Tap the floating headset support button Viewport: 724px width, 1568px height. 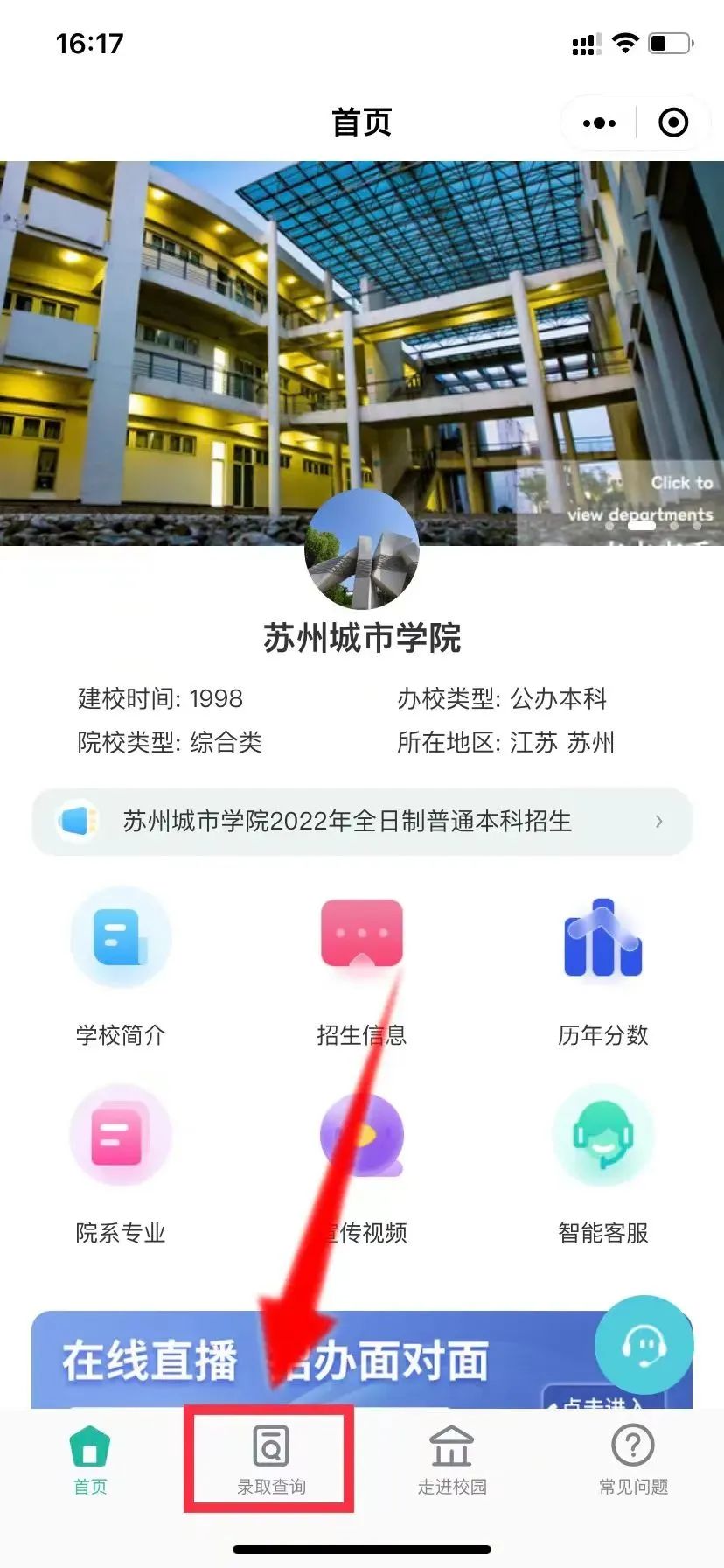pyautogui.click(x=644, y=1345)
